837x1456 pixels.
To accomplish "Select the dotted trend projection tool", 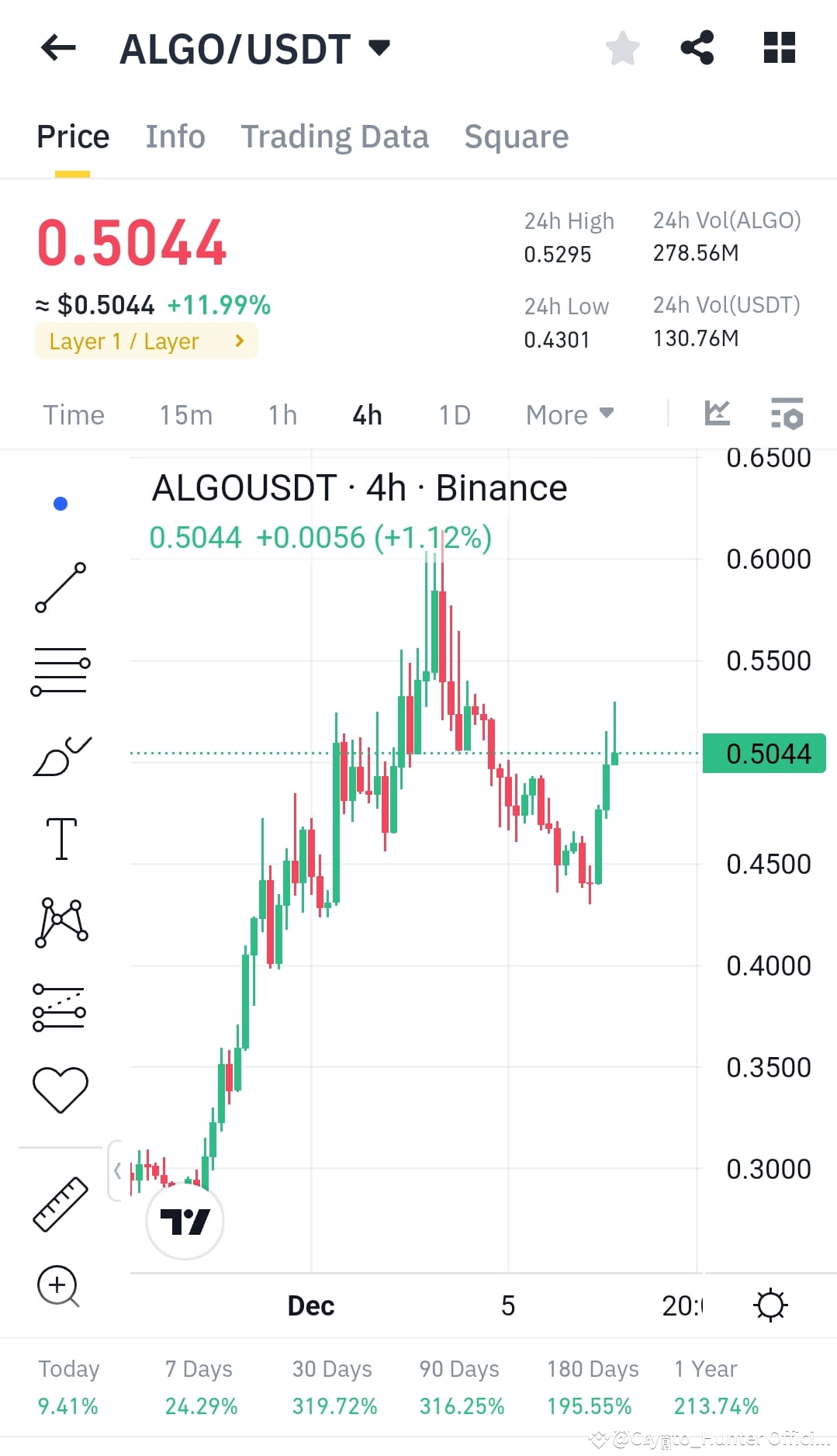I will click(61, 1007).
